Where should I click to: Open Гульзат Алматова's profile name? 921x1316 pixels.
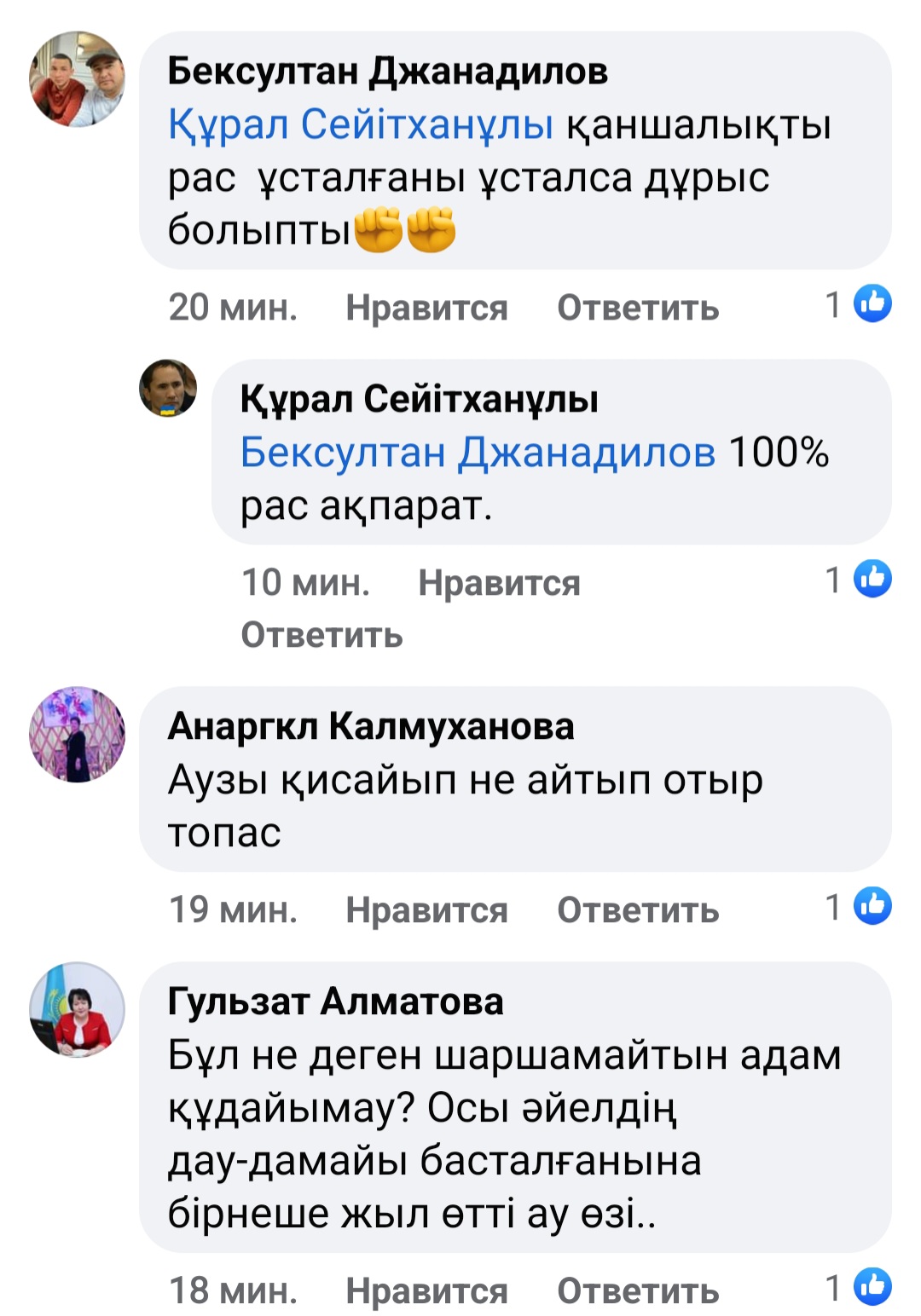(335, 1001)
